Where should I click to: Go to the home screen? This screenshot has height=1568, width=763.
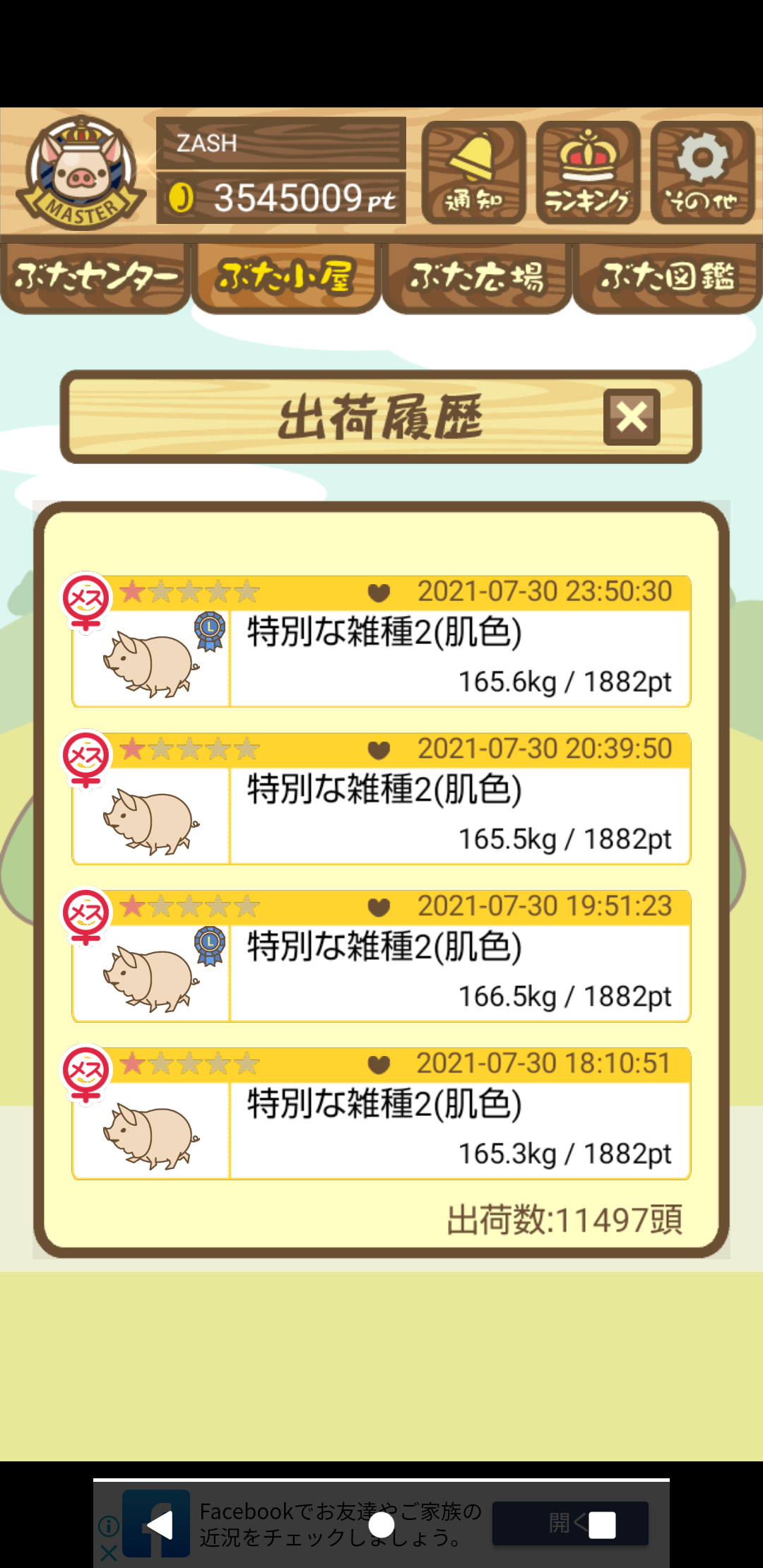point(381,1525)
